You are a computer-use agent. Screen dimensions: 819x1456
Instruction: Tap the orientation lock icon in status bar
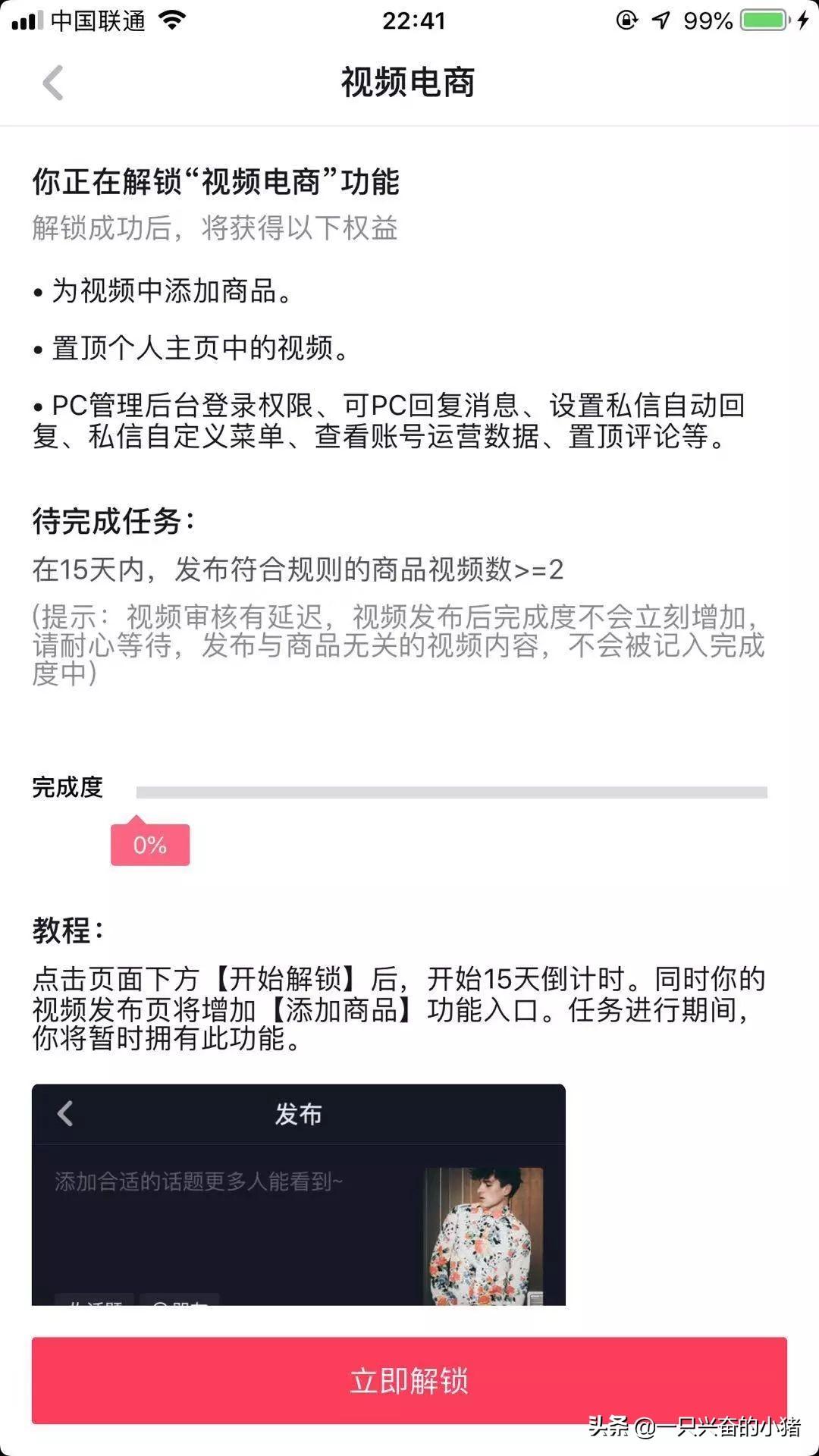click(626, 20)
